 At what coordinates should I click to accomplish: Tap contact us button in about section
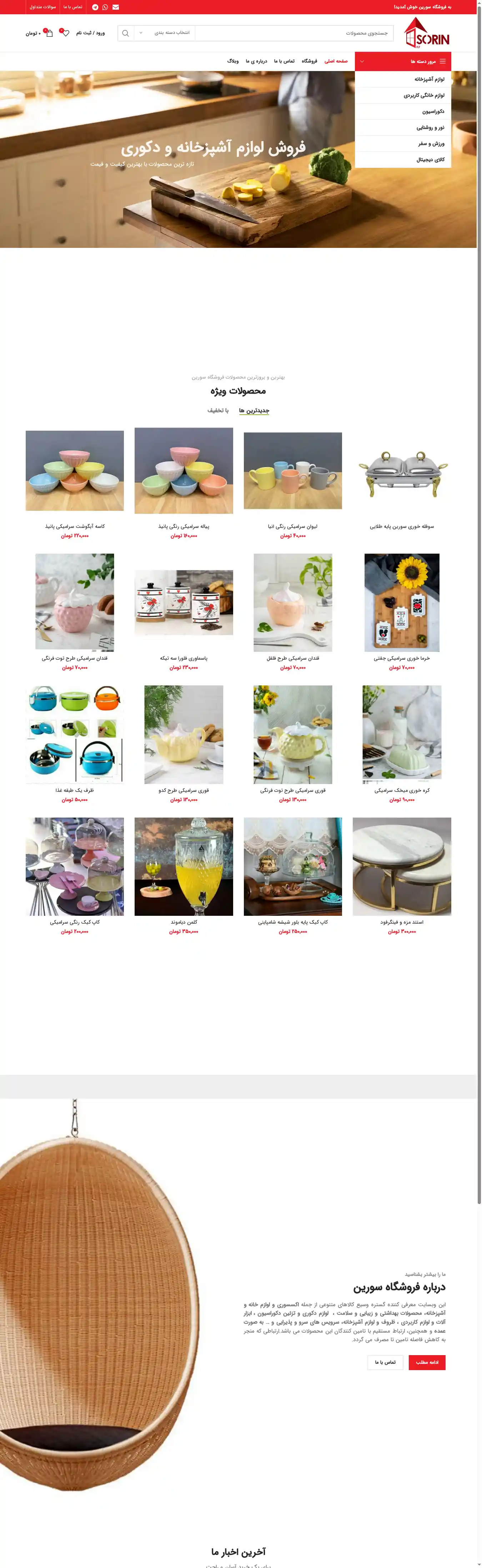385,1362
